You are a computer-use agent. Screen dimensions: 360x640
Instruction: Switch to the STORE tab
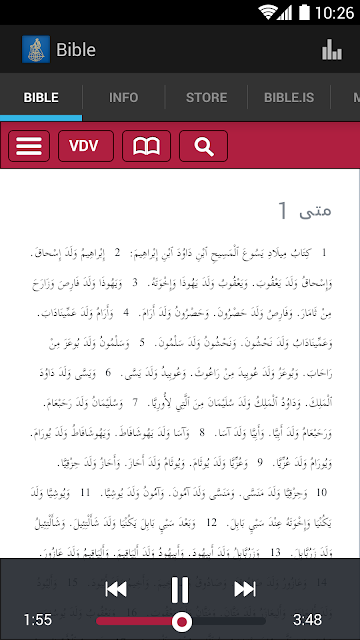coord(207,98)
